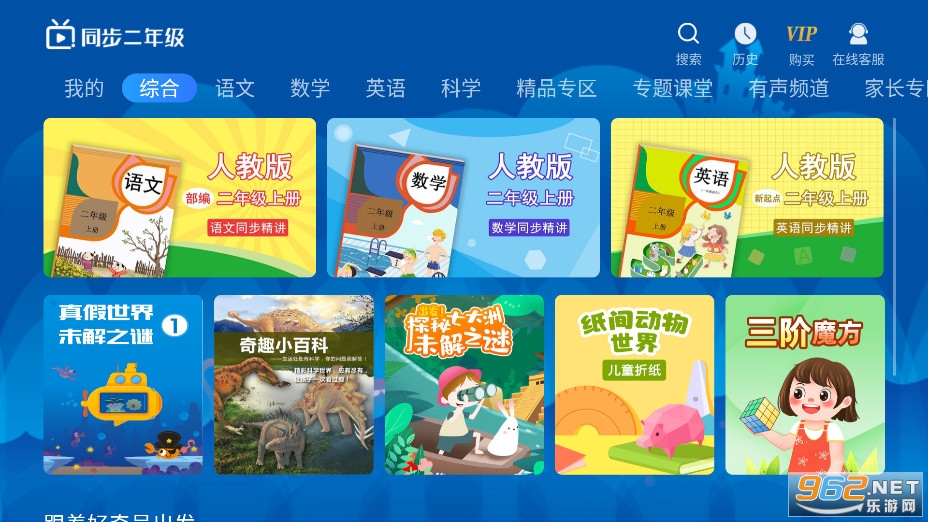
Task: Select the 综合 tab
Action: pyautogui.click(x=159, y=88)
